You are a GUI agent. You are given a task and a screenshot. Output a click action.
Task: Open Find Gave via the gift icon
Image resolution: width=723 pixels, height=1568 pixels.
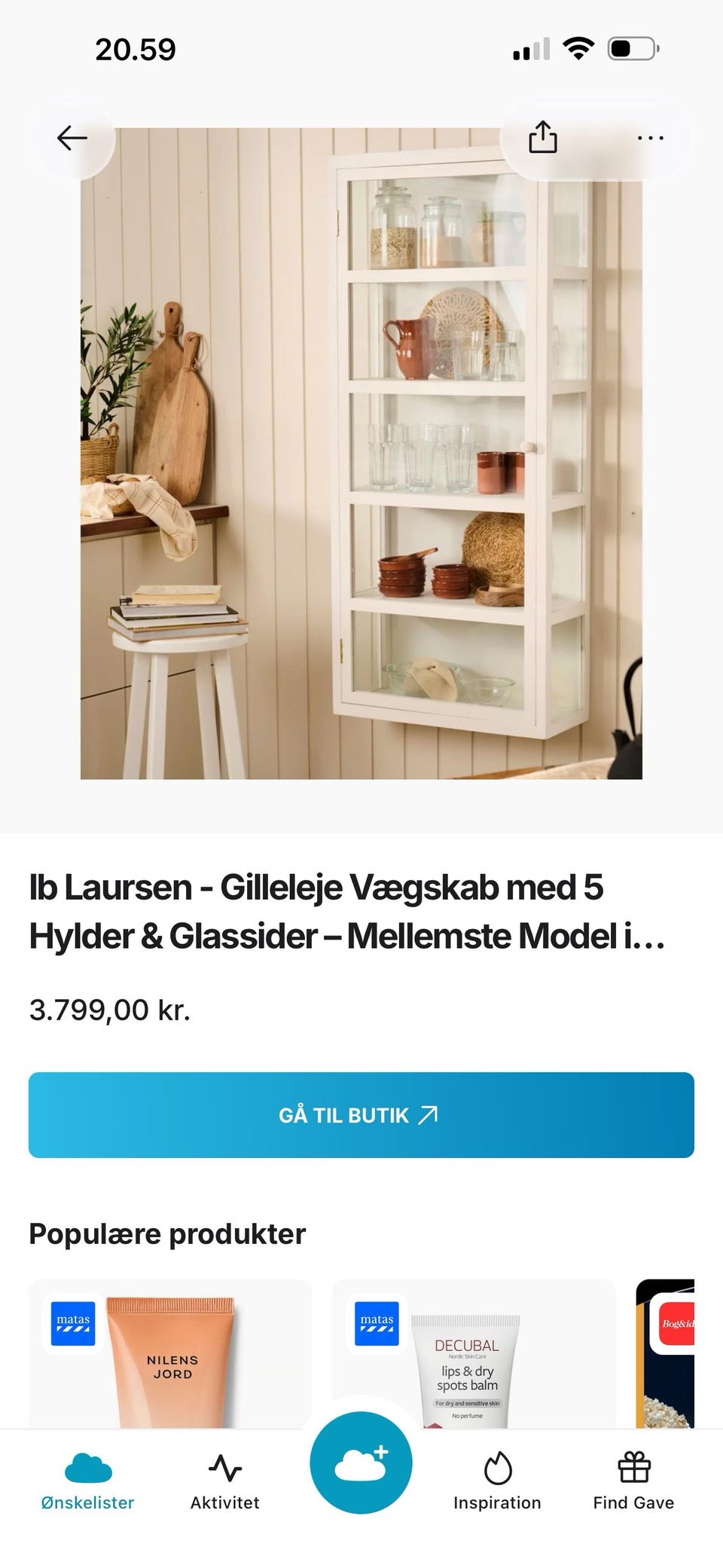tap(633, 1465)
